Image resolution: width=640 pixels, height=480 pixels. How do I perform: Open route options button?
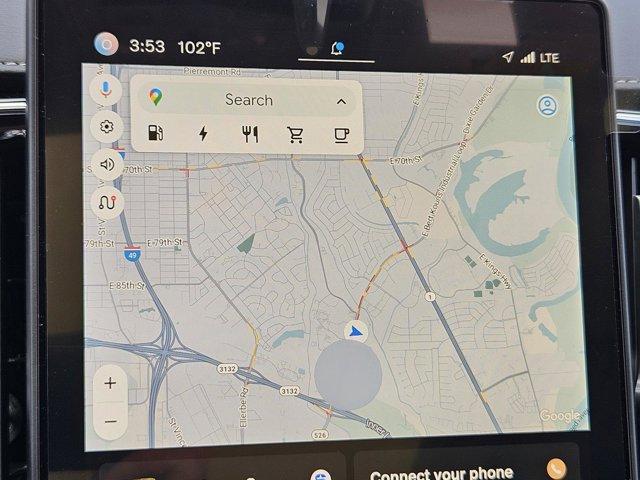coord(106,202)
